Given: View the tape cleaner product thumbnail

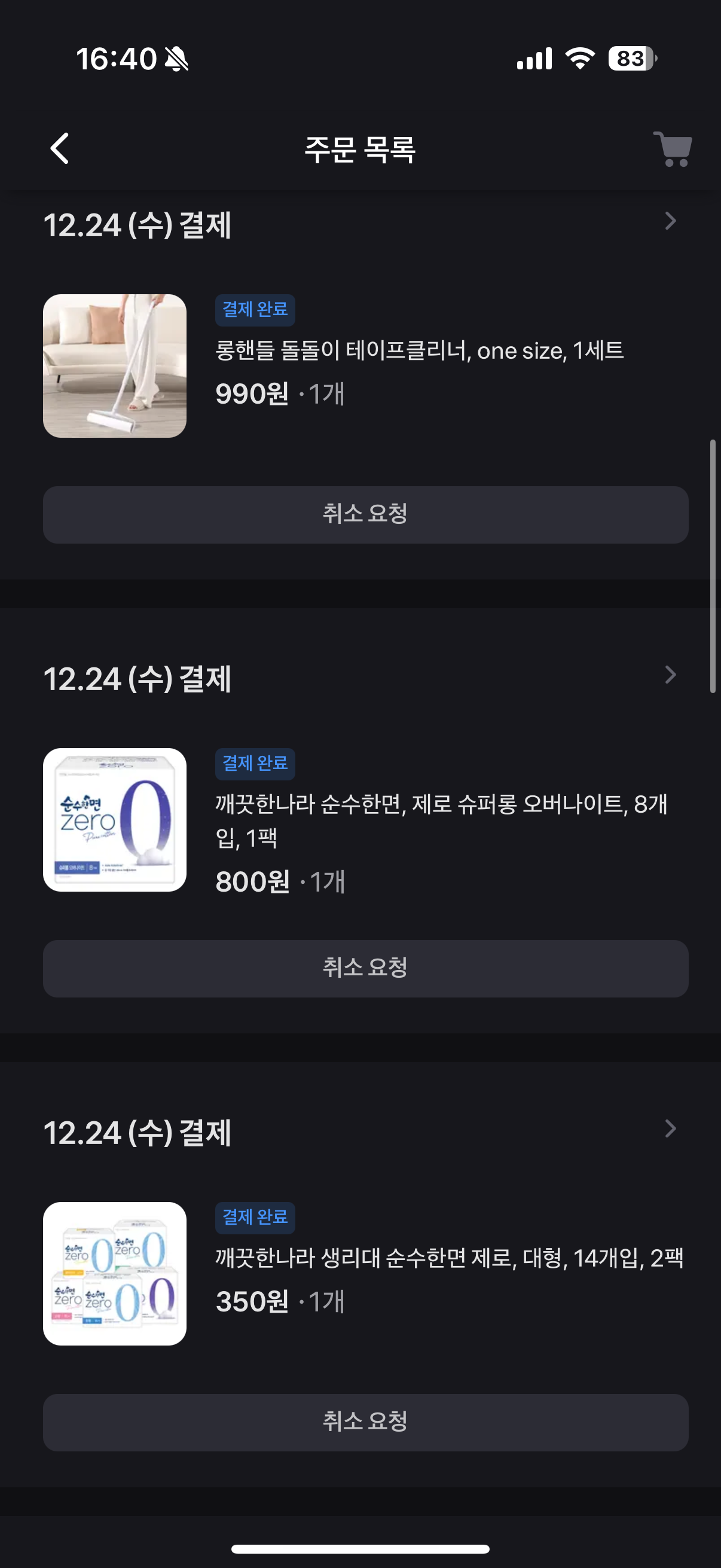Looking at the screenshot, I should 115,366.
